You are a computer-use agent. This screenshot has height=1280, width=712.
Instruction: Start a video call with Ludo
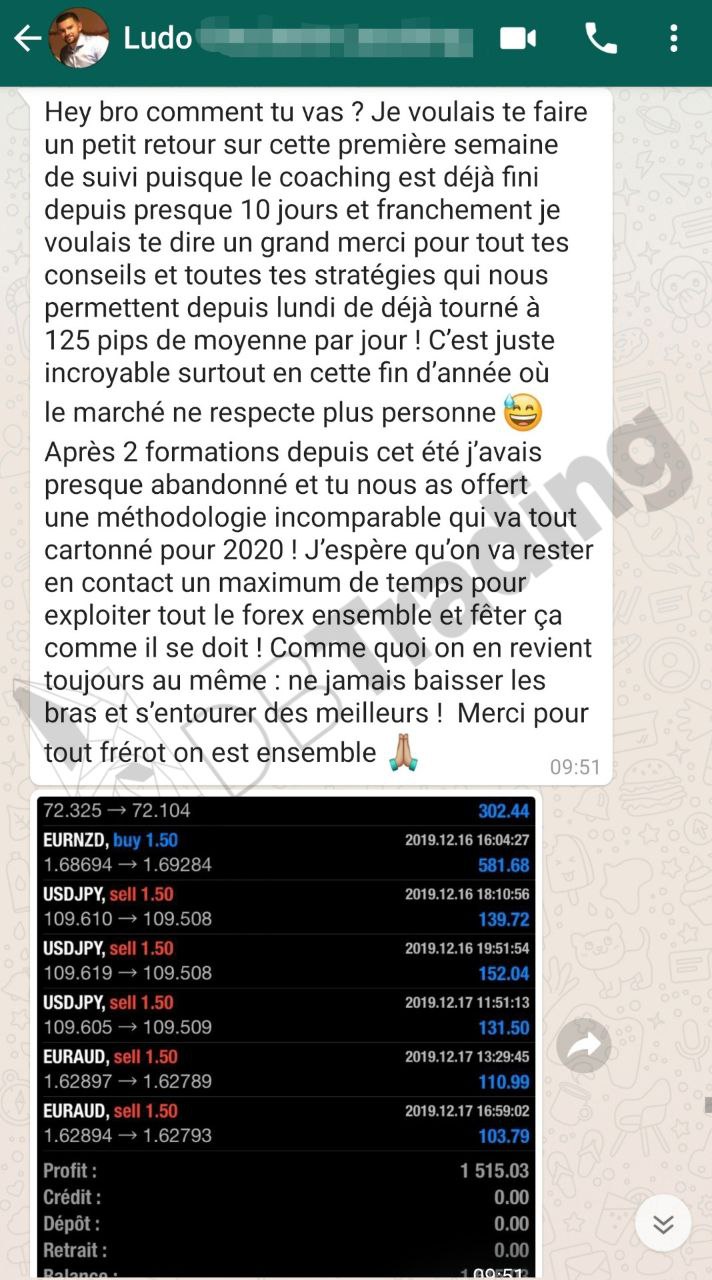[x=518, y=39]
